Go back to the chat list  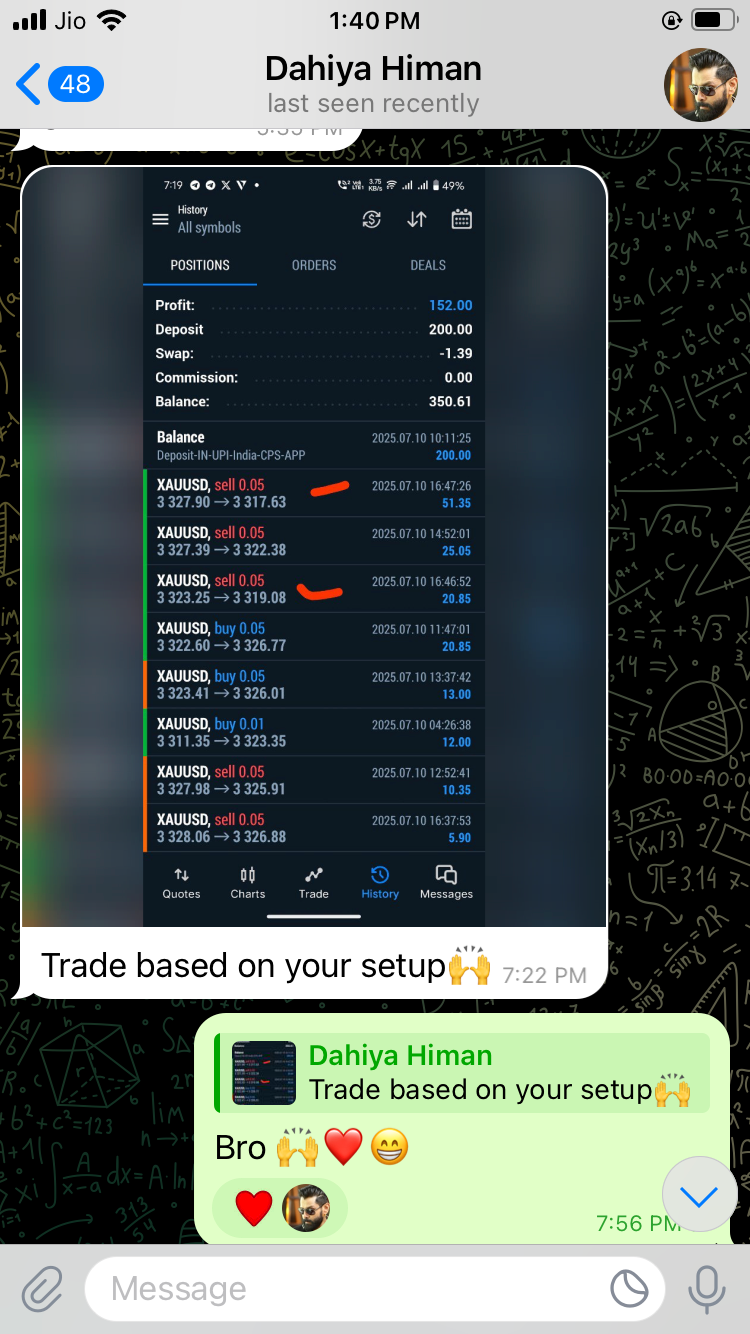[58, 84]
